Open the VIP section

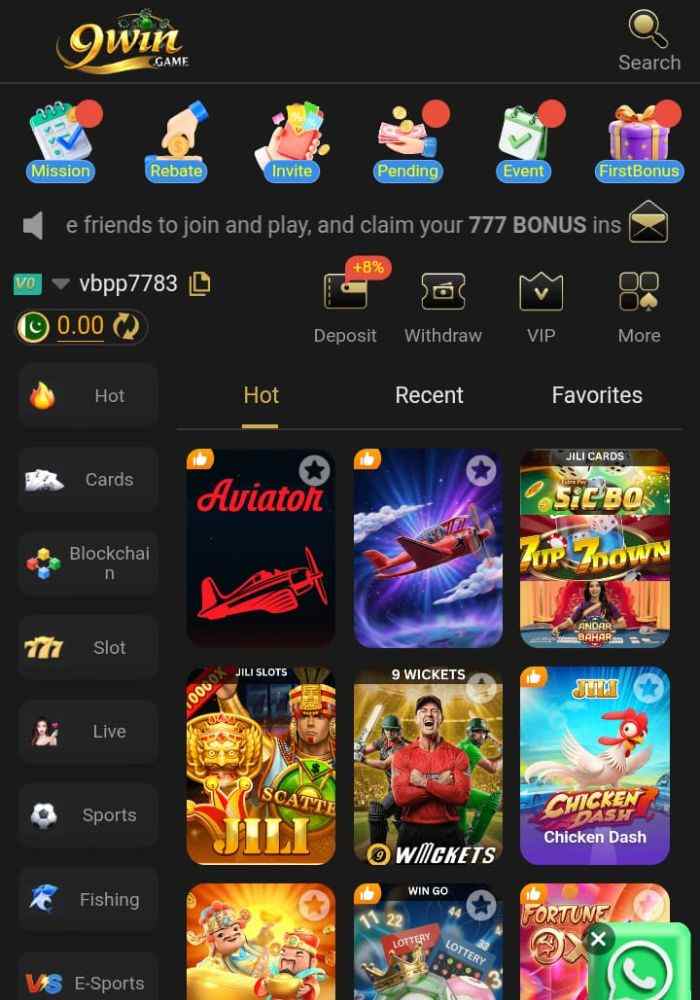click(x=541, y=306)
